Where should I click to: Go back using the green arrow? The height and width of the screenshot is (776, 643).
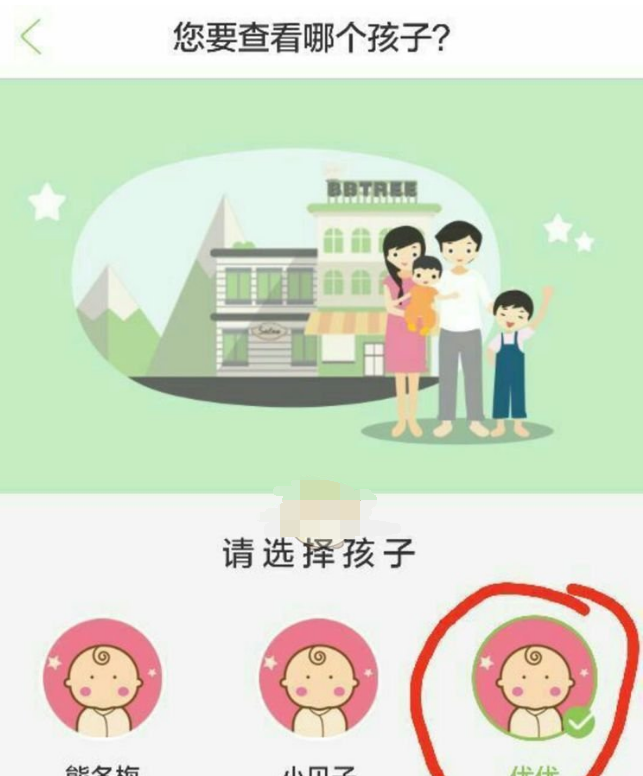(x=32, y=38)
